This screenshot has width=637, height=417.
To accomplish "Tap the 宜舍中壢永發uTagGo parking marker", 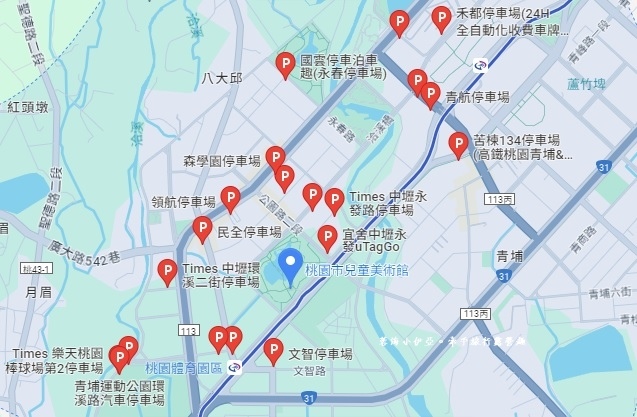I will coord(327,236).
